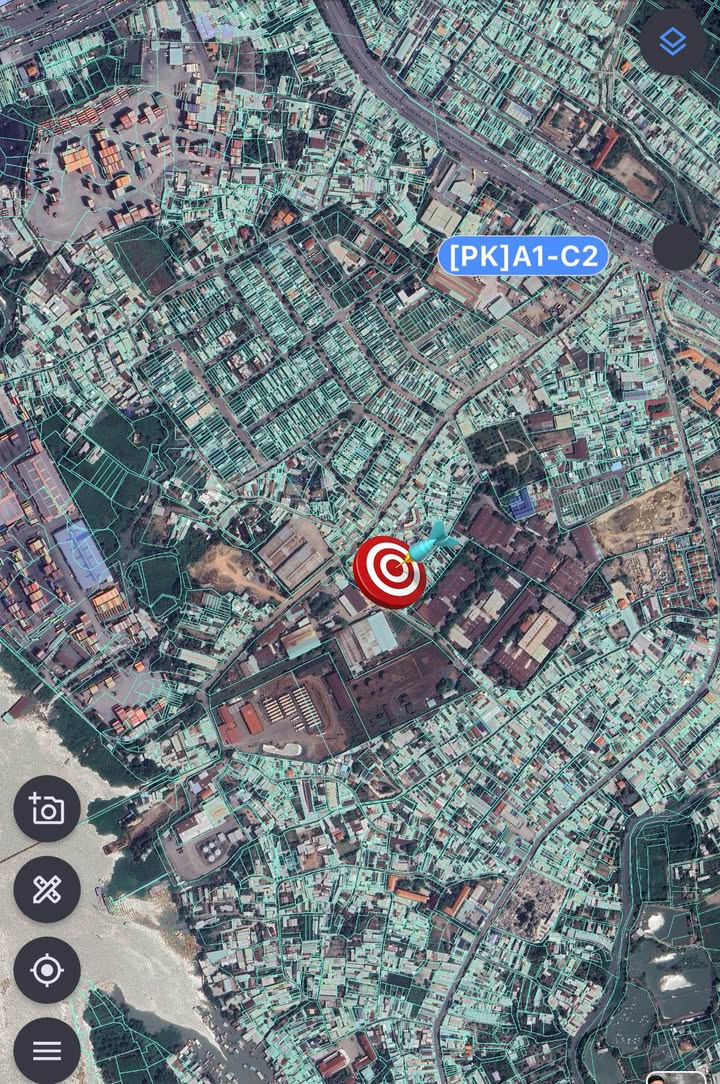Open the hamburger menu
The width and height of the screenshot is (720, 1084).
pos(47,1050)
